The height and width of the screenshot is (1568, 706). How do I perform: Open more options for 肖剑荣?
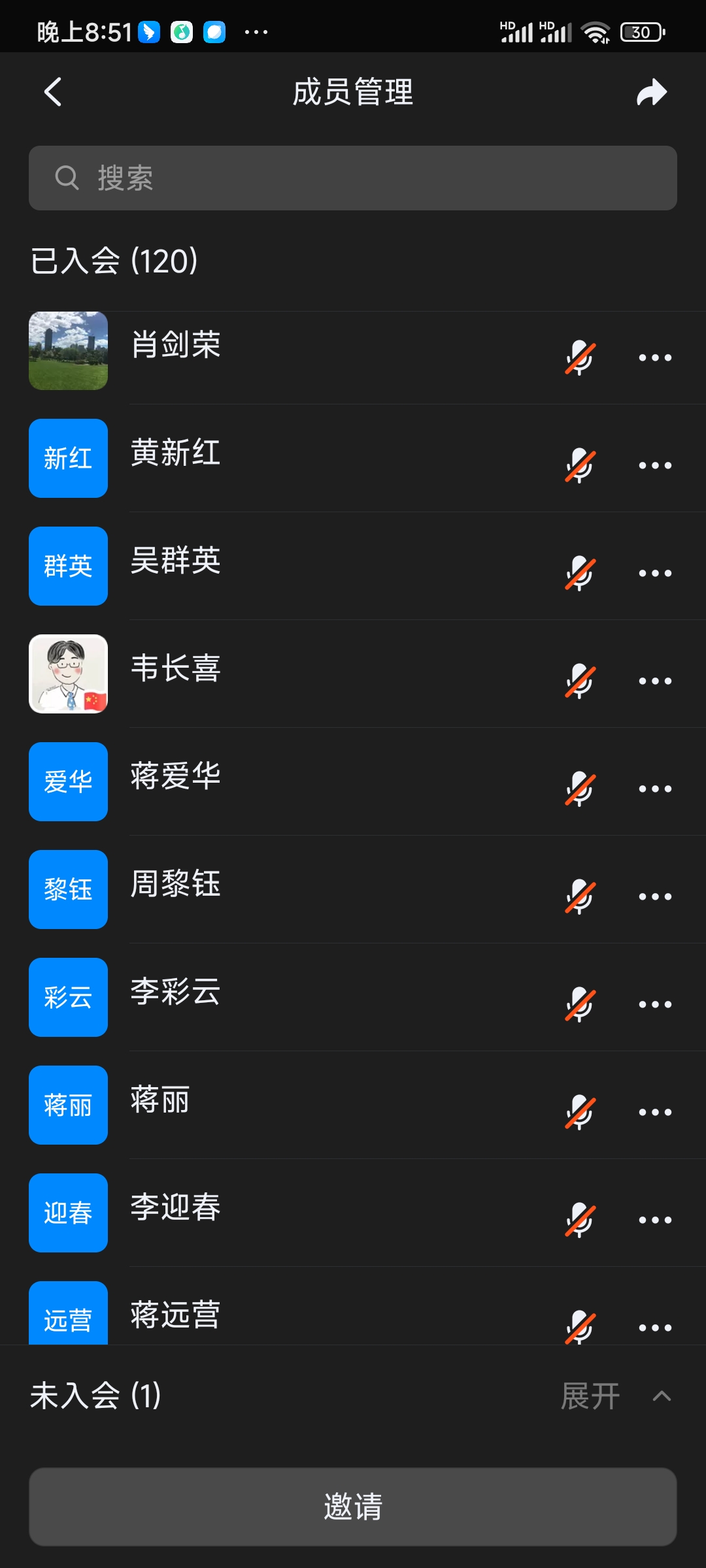(655, 357)
